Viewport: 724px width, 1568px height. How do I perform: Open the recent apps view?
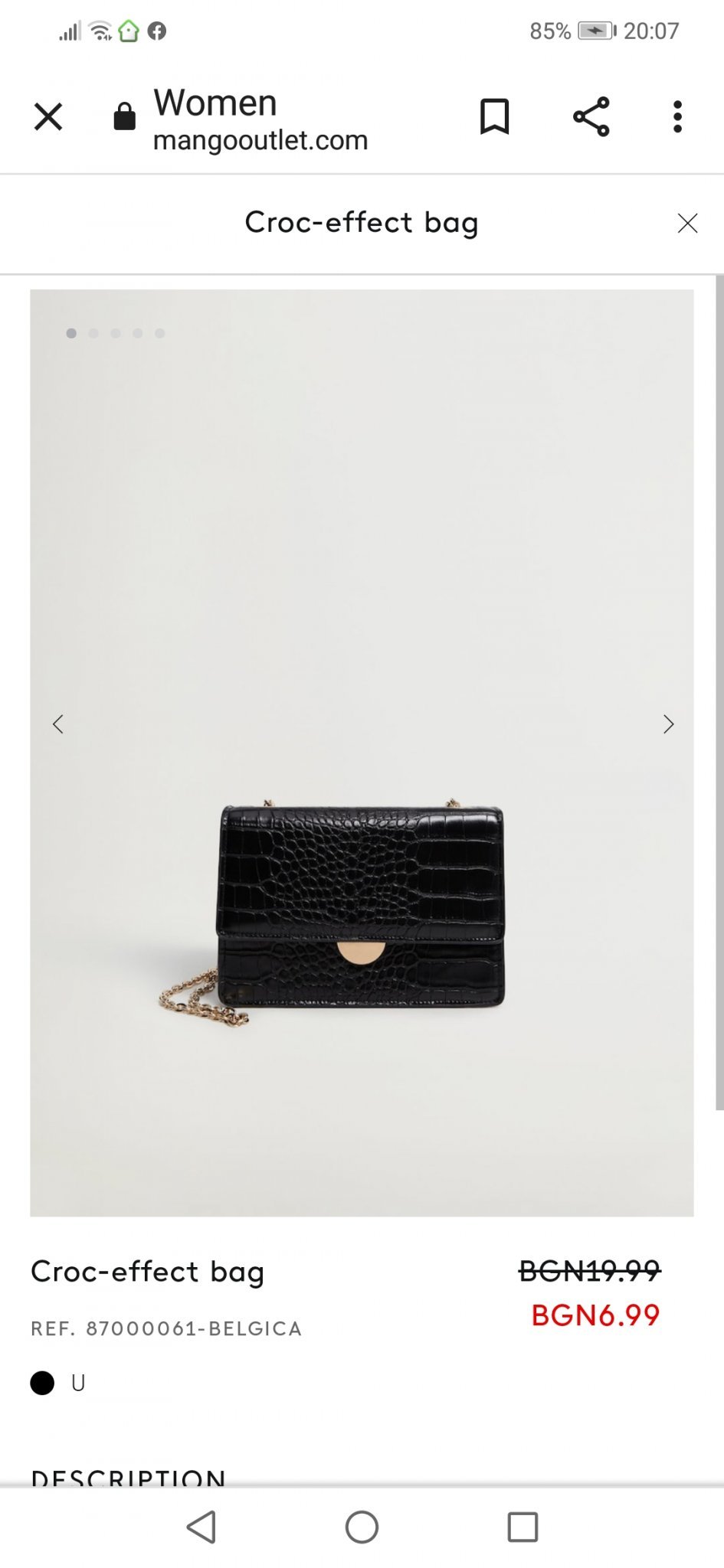tap(523, 1527)
